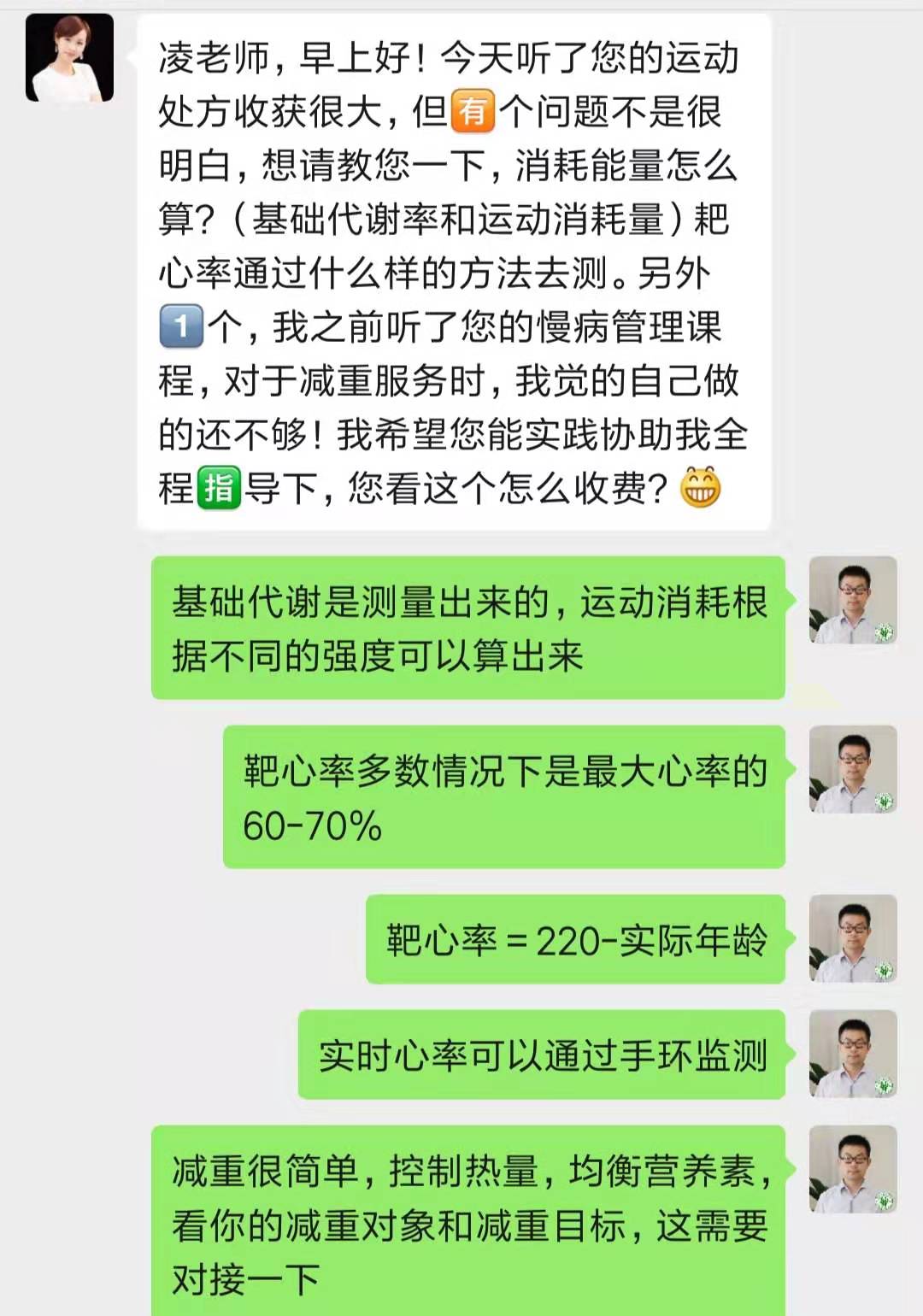This screenshot has width=923, height=1316.
Task: Tap avatar beside the 减重很简单 message
Action: pyautogui.click(x=852, y=1169)
